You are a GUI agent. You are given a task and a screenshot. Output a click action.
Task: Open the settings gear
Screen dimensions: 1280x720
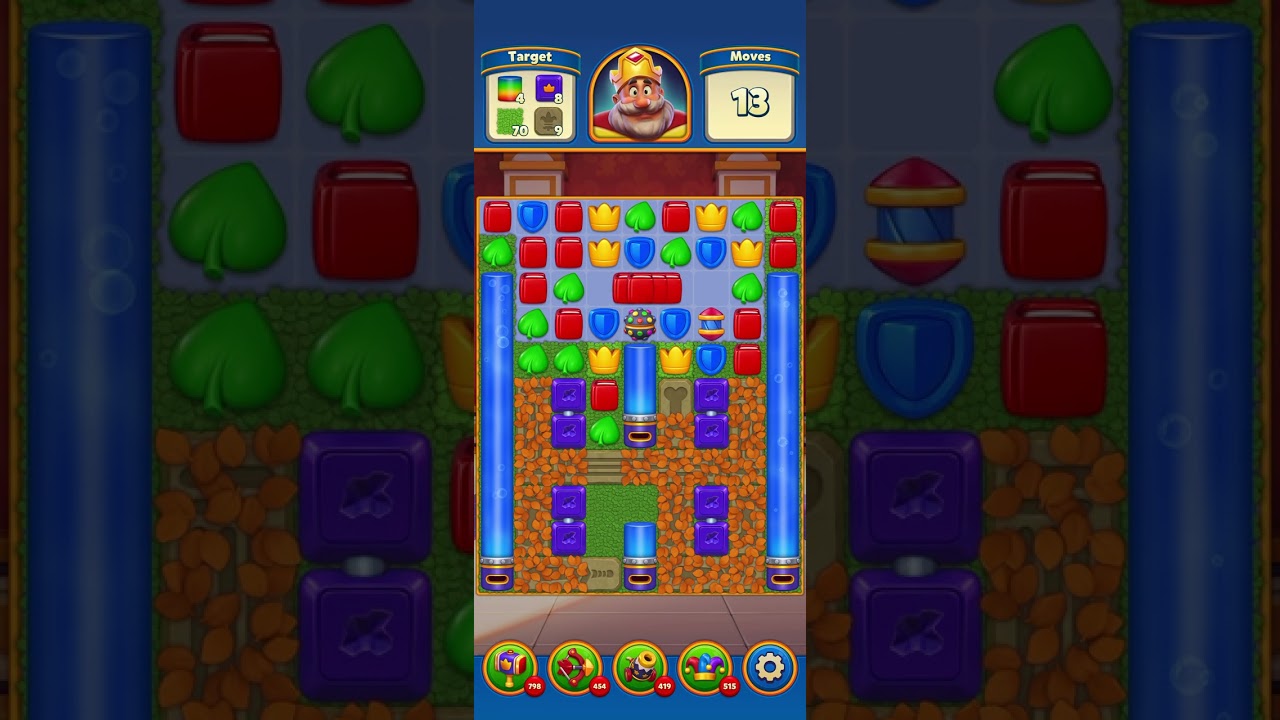click(x=769, y=667)
